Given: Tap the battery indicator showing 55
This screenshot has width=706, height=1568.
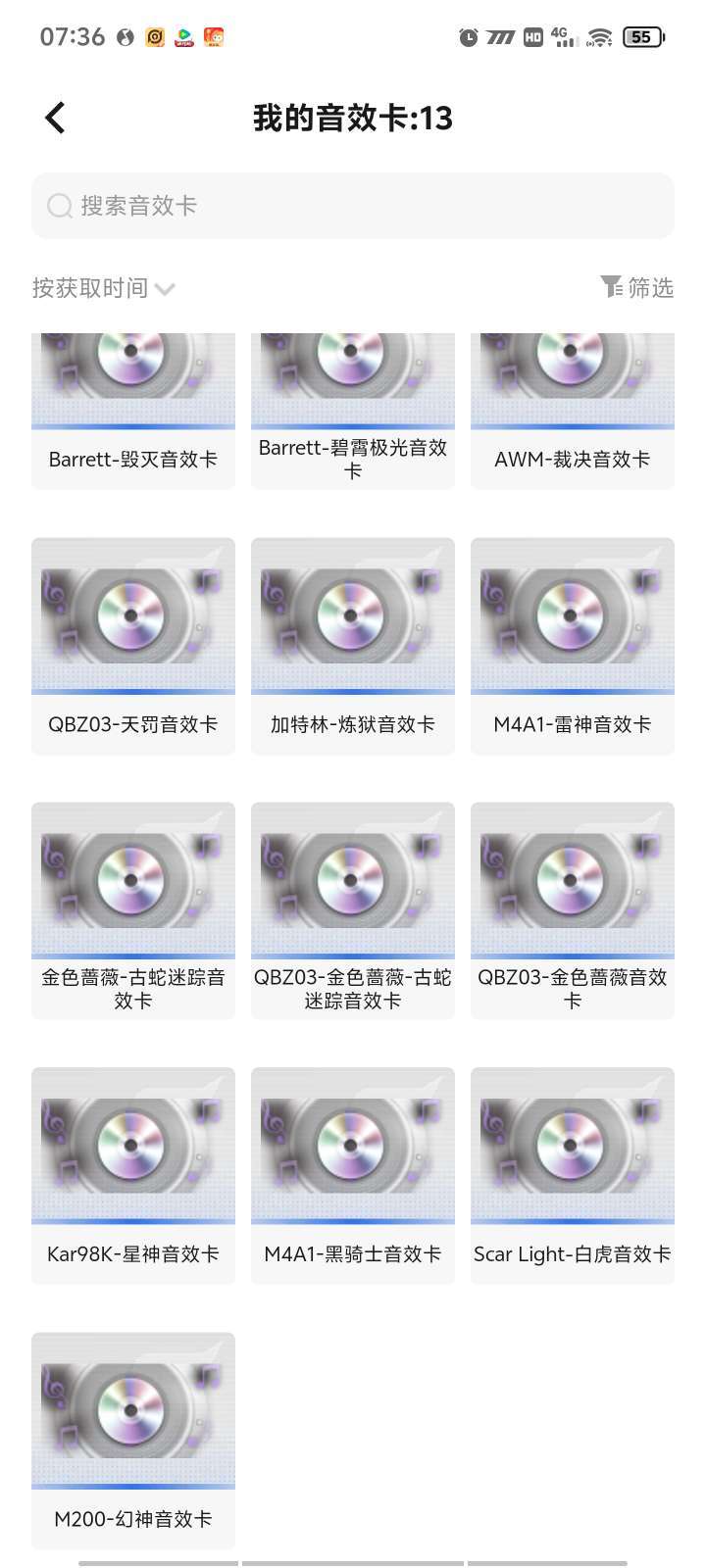Looking at the screenshot, I should coord(643,37).
